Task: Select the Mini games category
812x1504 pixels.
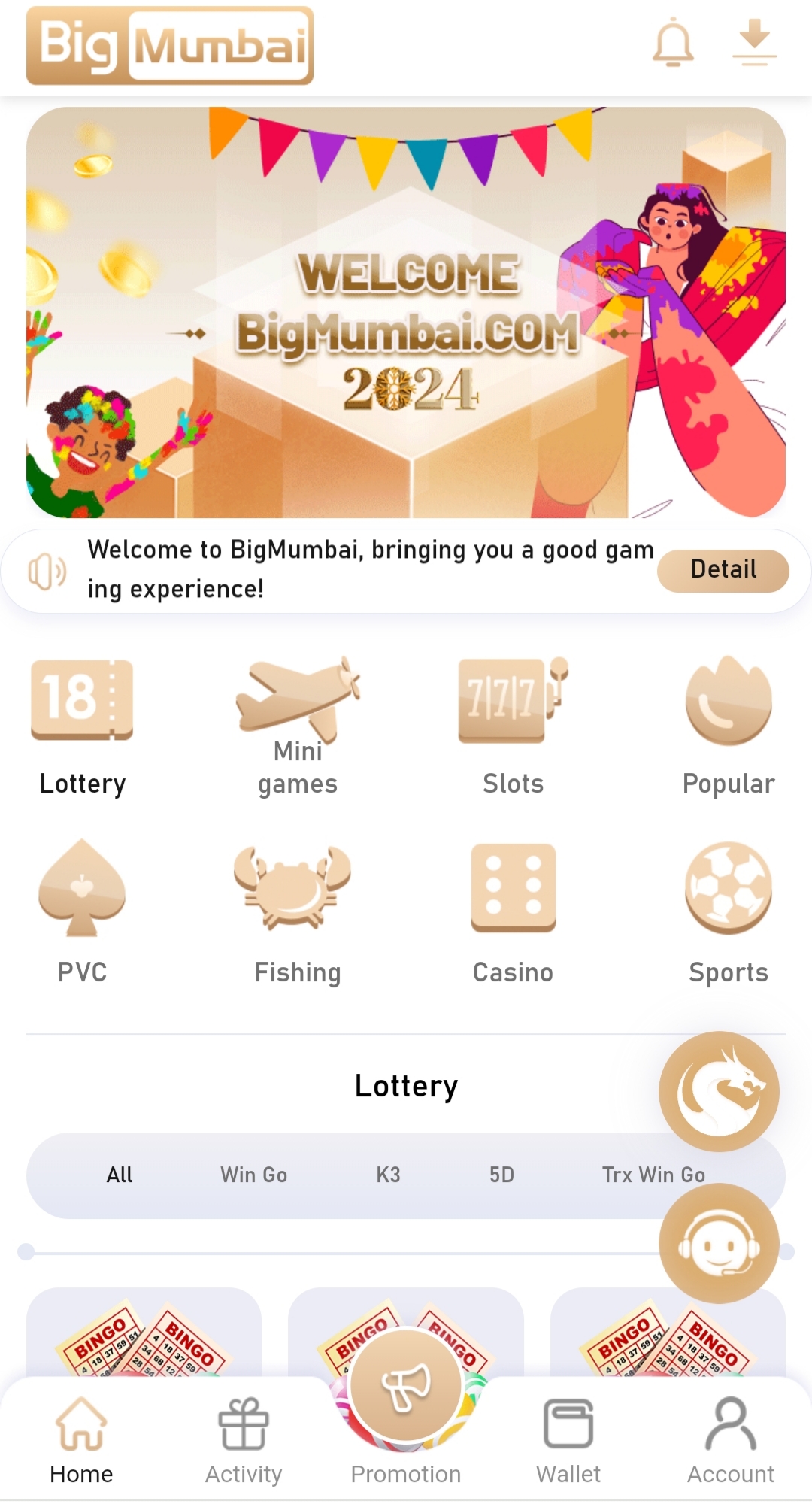Action: pyautogui.click(x=298, y=724)
